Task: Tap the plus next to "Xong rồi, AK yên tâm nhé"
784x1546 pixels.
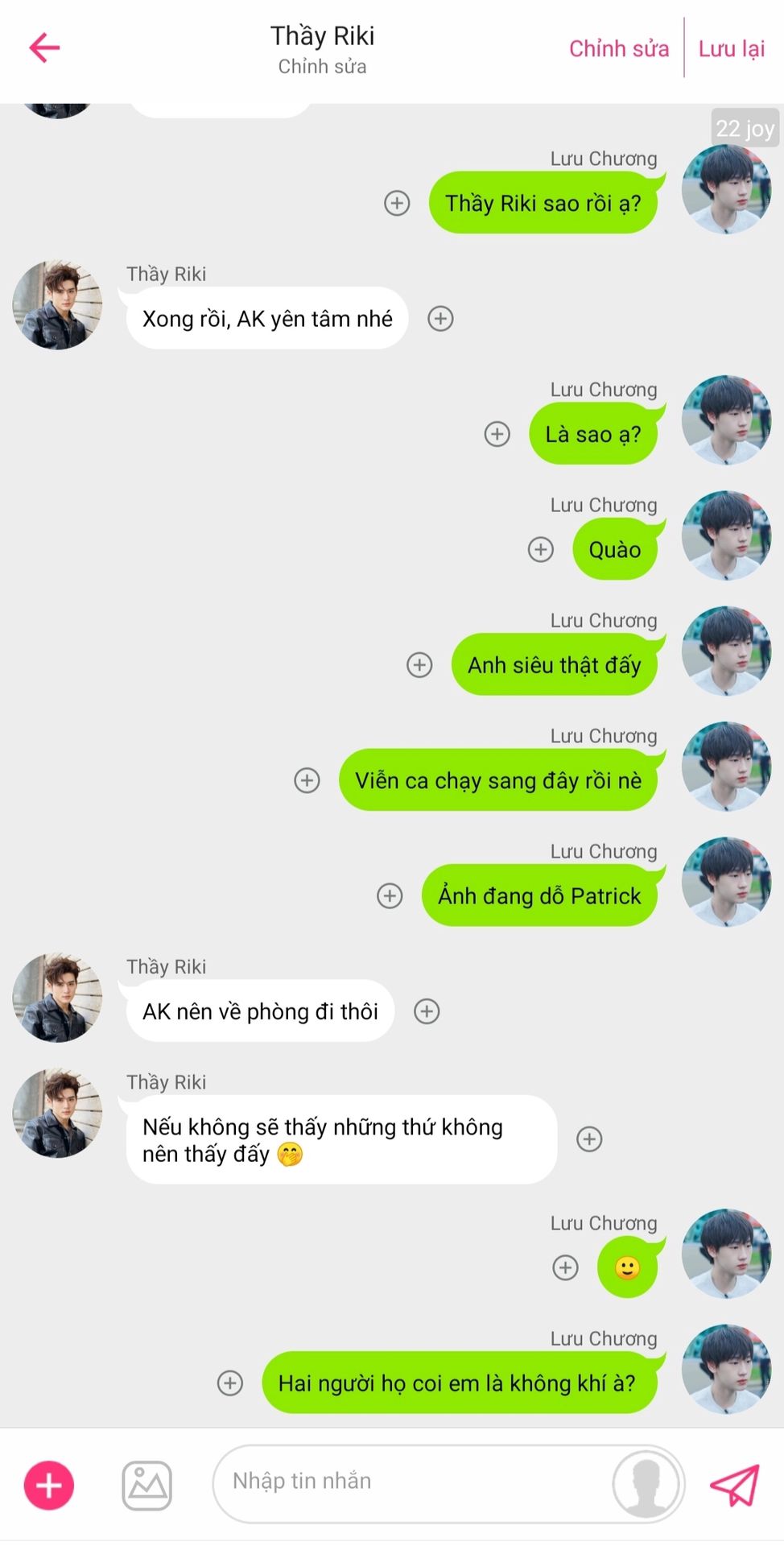Action: coord(440,319)
